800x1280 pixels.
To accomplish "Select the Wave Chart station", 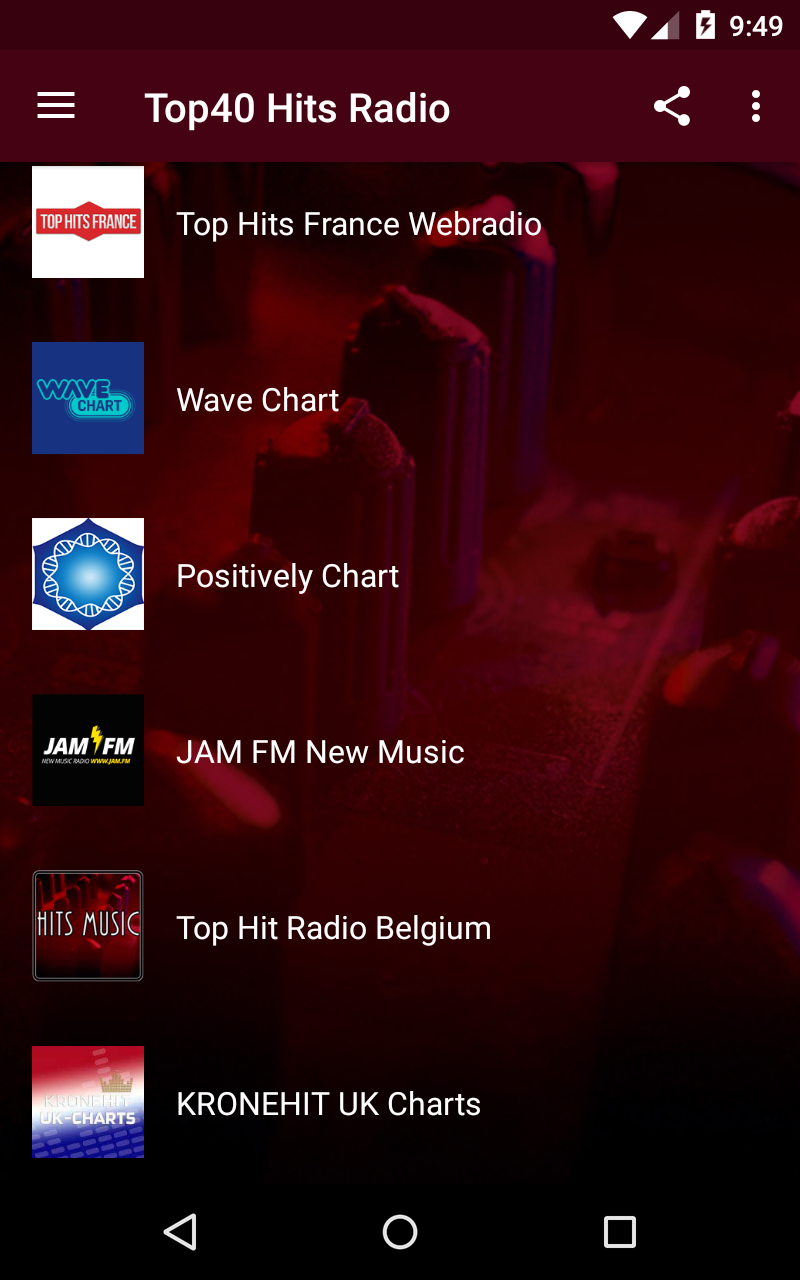I will click(x=258, y=400).
